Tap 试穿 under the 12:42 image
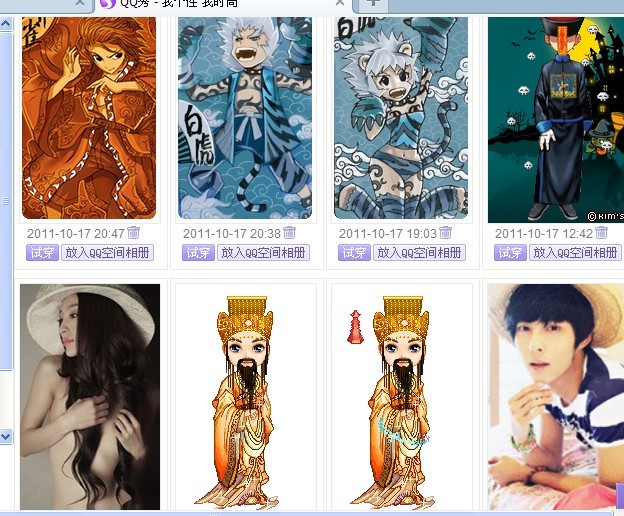Viewport: 624px width, 516px height. click(x=510, y=253)
